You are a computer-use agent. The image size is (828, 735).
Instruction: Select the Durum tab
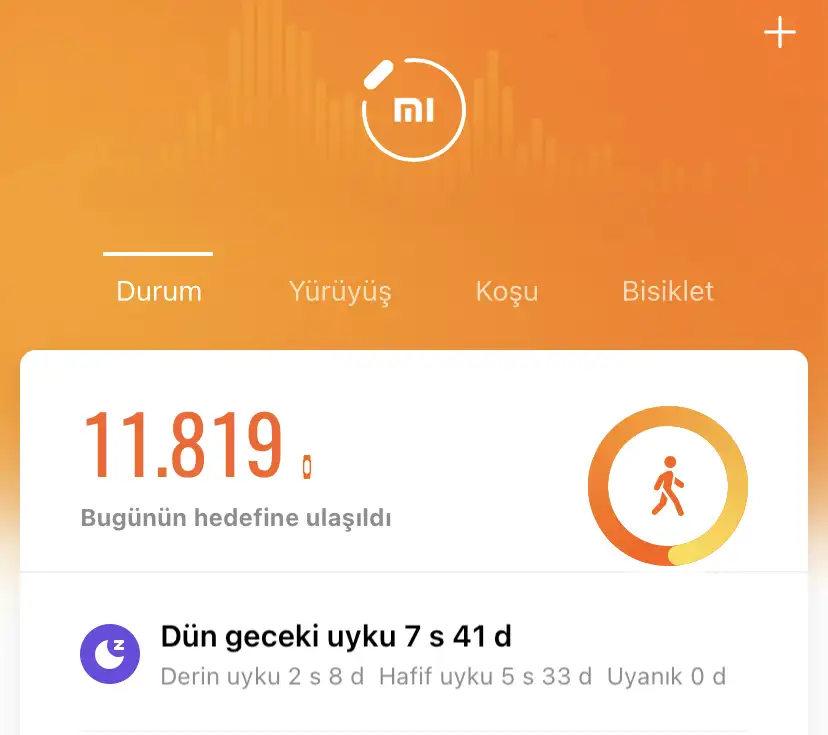point(159,291)
